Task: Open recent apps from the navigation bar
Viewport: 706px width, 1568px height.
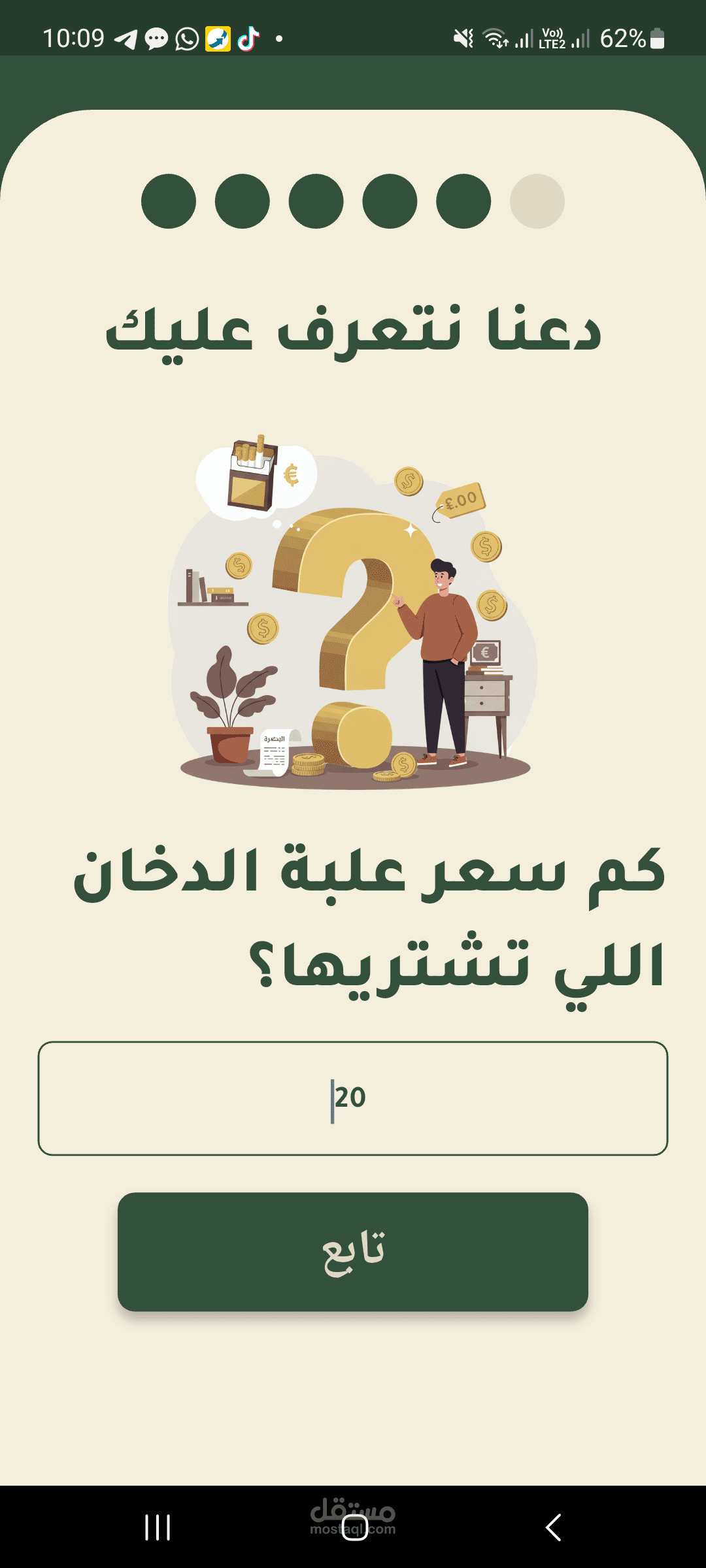Action: (158, 1527)
